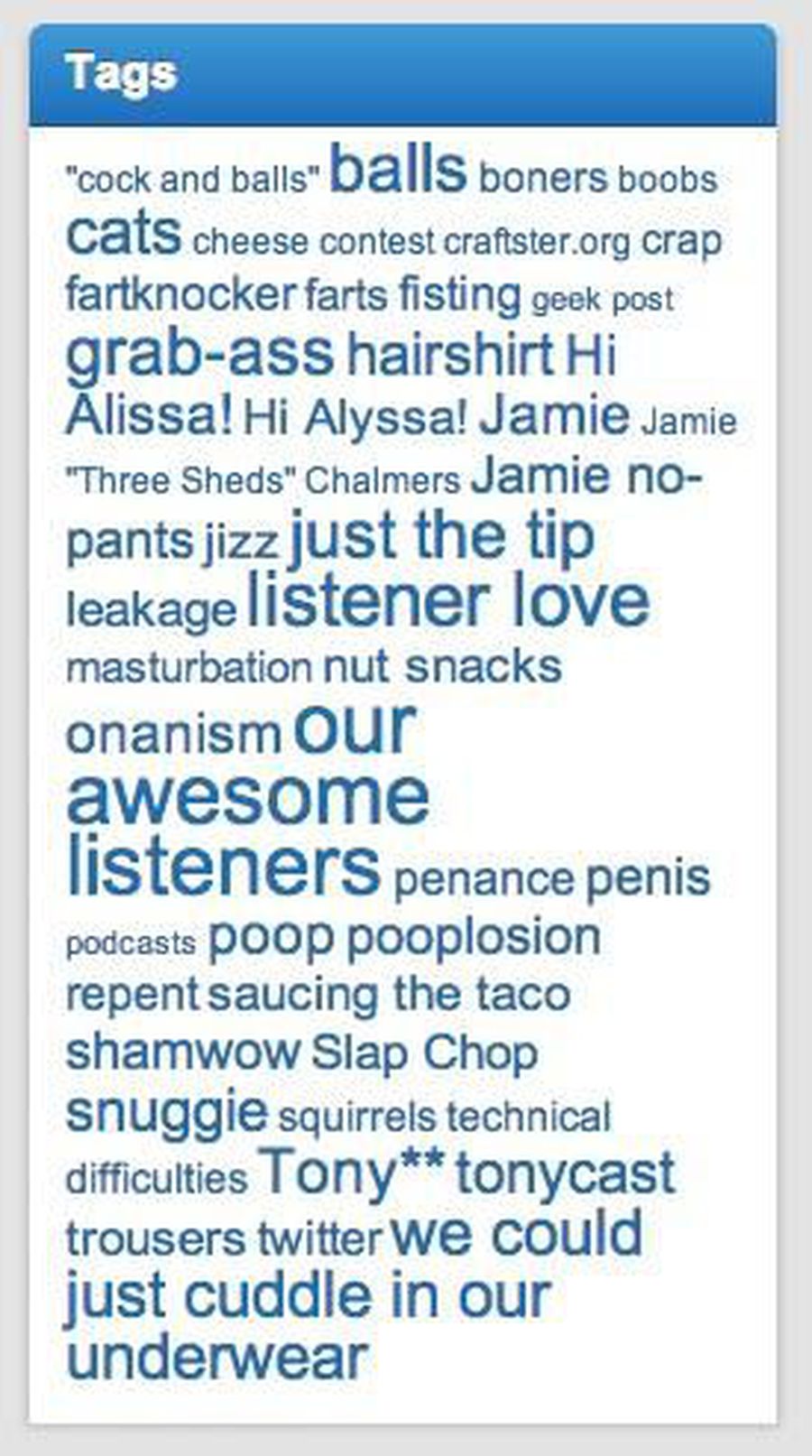Open the snuggie tag

tap(166, 1111)
